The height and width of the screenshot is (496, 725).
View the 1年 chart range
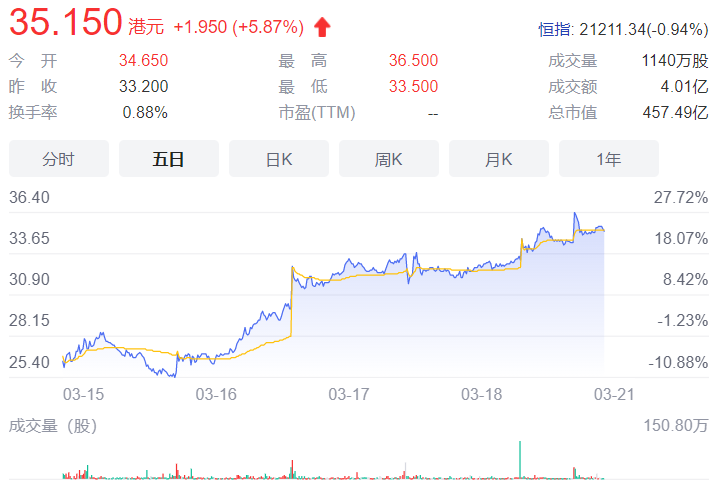pyautogui.click(x=609, y=159)
